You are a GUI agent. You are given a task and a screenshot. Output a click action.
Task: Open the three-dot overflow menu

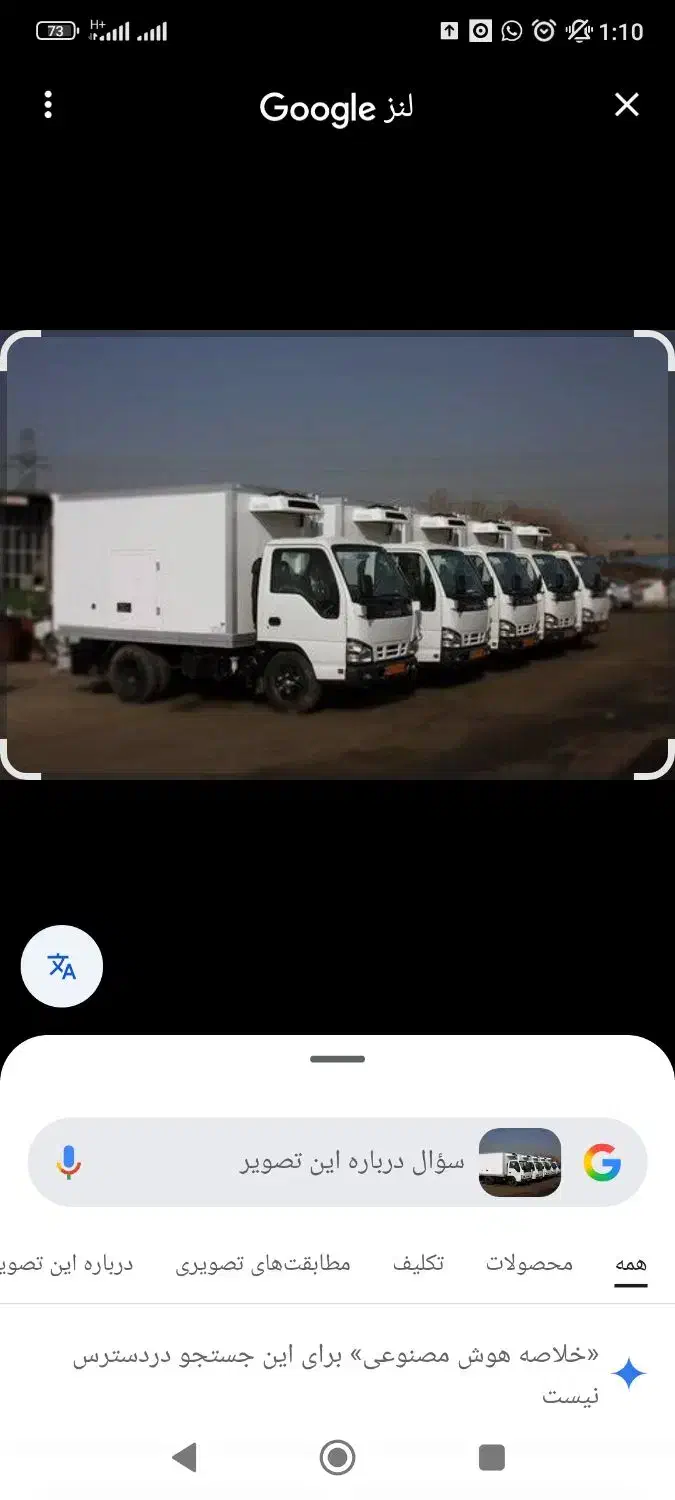[48, 105]
